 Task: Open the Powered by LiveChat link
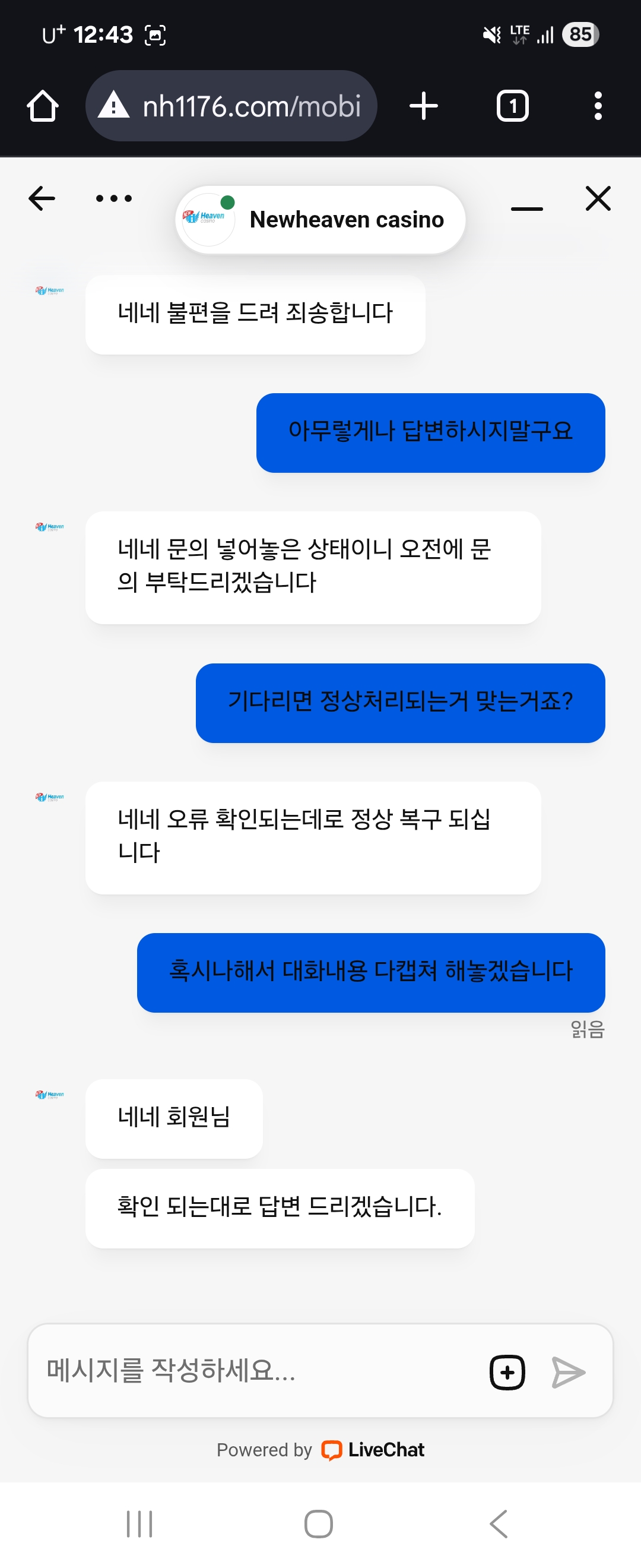[x=320, y=1450]
